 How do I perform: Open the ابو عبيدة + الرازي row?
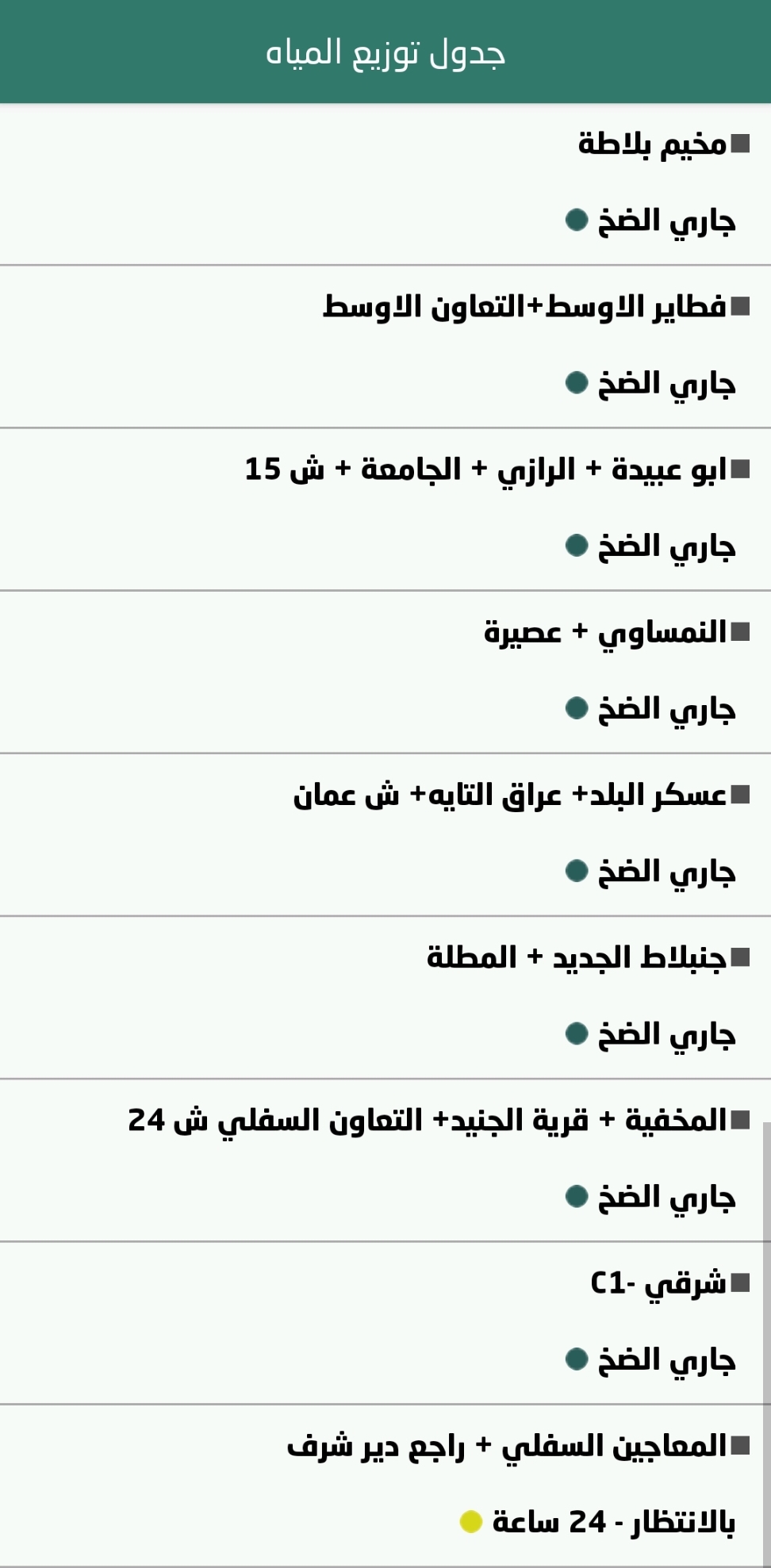point(485,470)
